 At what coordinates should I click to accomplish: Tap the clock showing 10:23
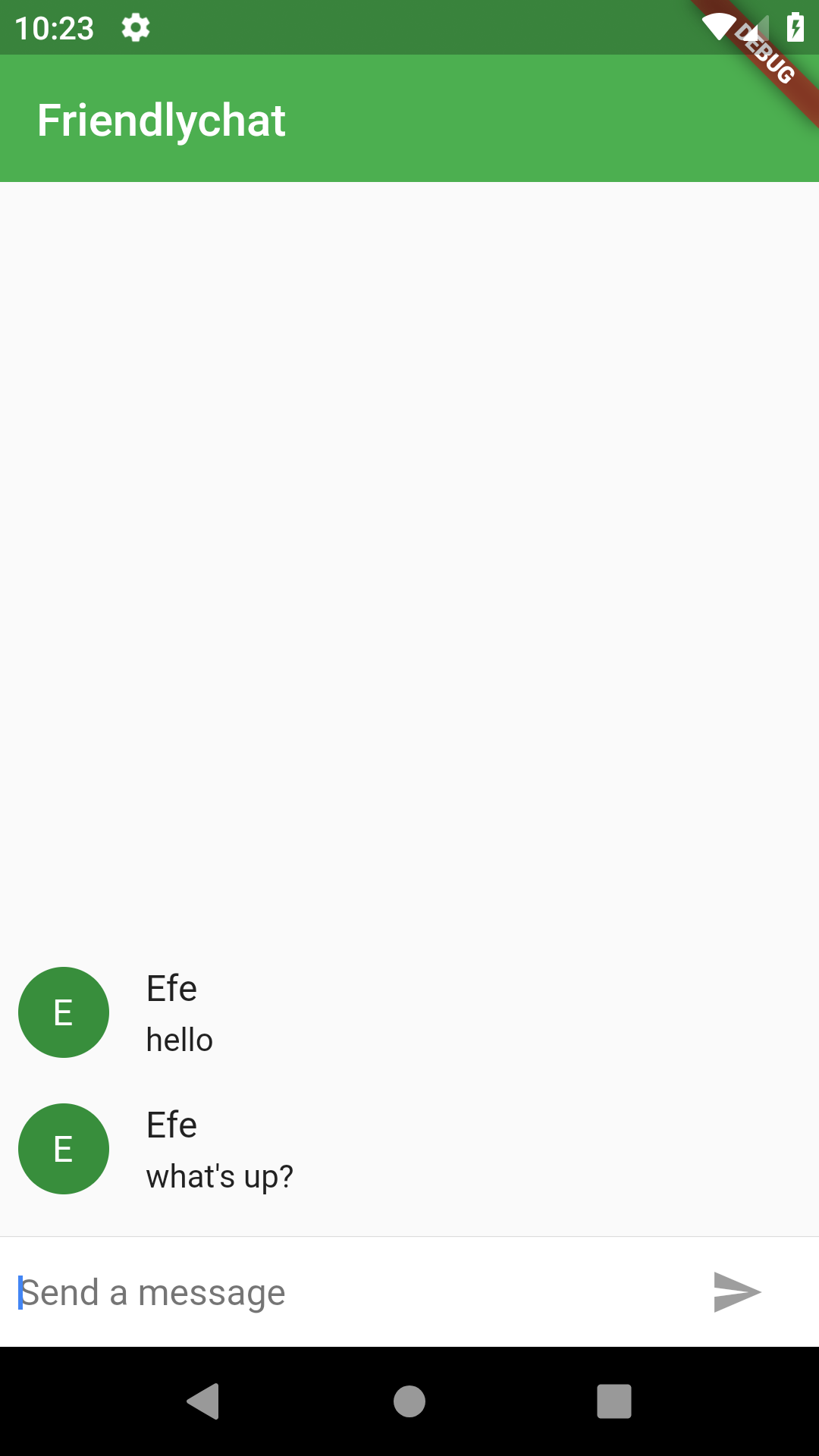(55, 28)
